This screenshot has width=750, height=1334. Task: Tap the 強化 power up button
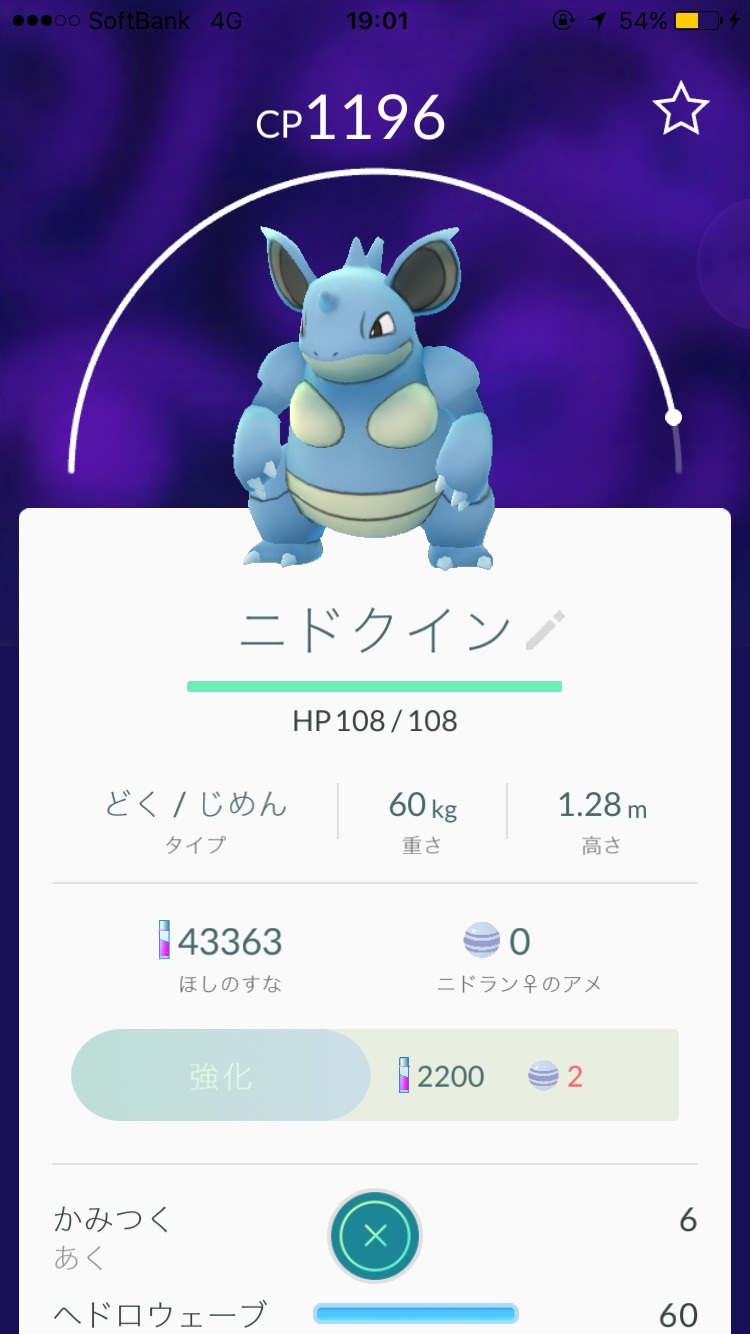[221, 1076]
